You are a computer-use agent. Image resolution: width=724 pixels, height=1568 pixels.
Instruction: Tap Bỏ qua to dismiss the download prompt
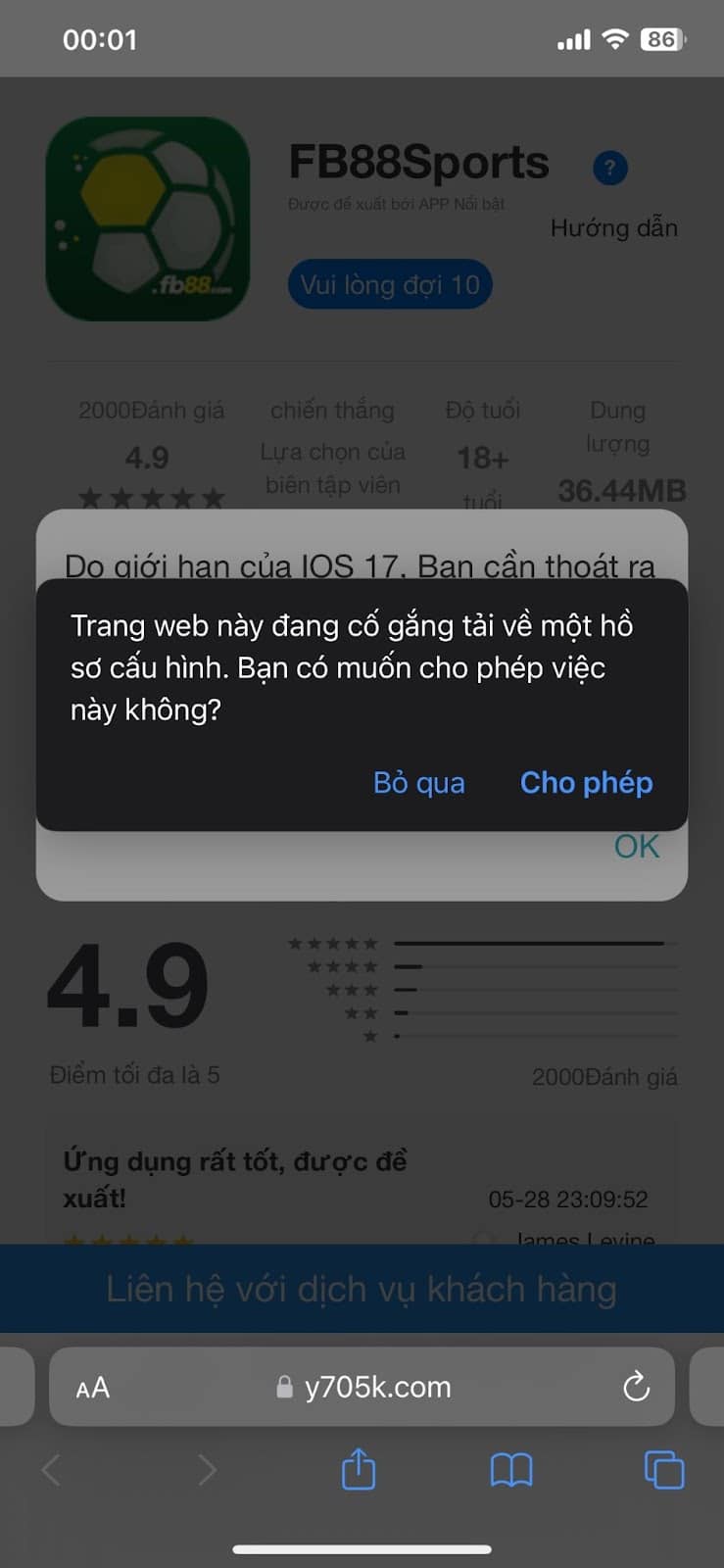pyautogui.click(x=419, y=782)
